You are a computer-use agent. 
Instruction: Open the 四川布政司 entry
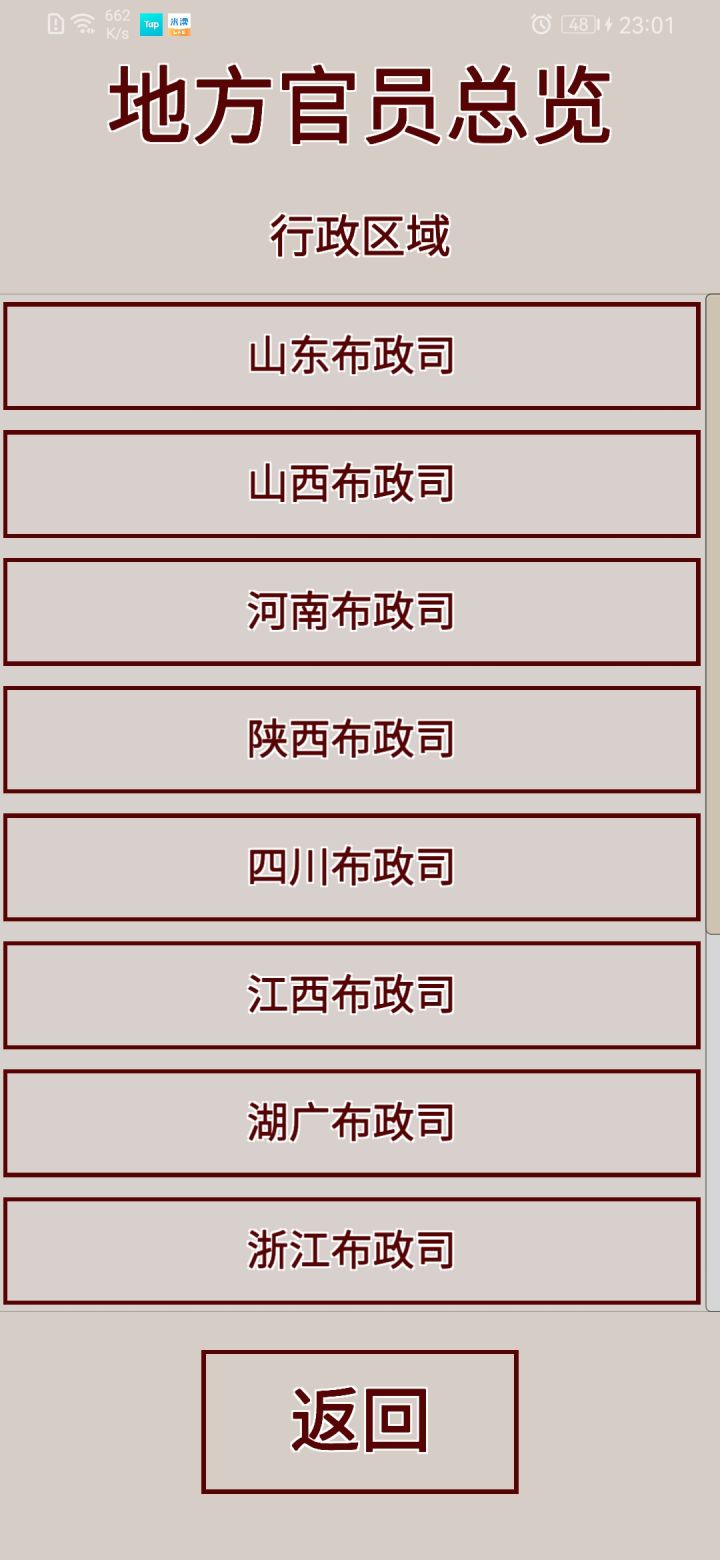[353, 867]
